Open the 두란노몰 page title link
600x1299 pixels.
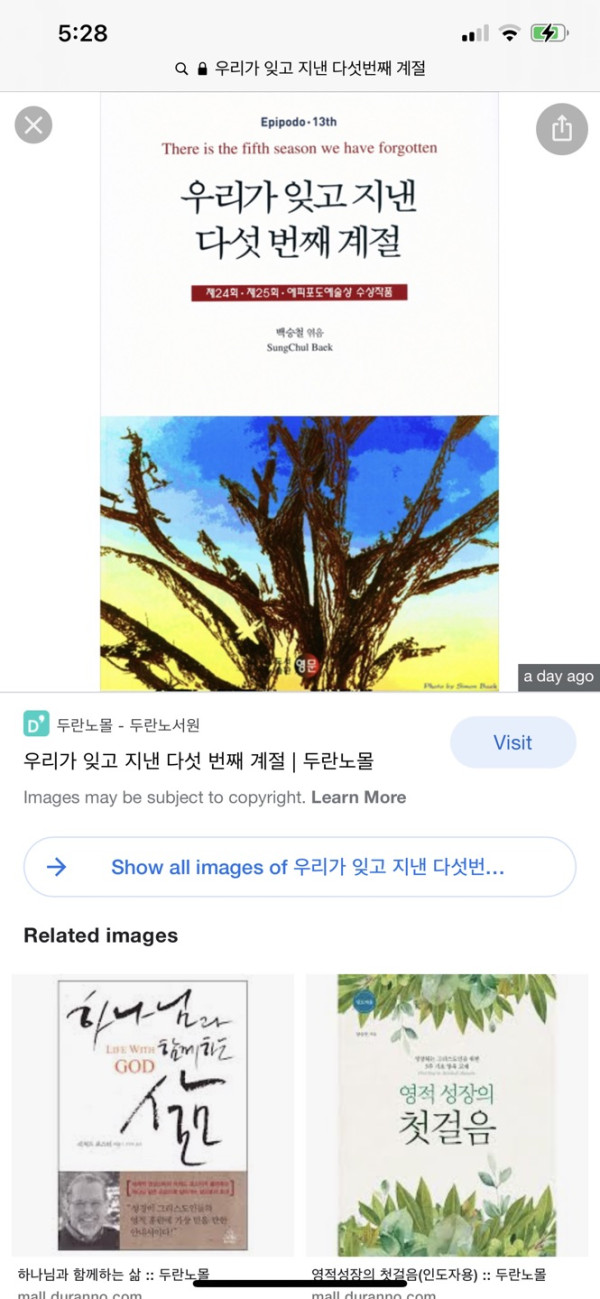coord(198,761)
